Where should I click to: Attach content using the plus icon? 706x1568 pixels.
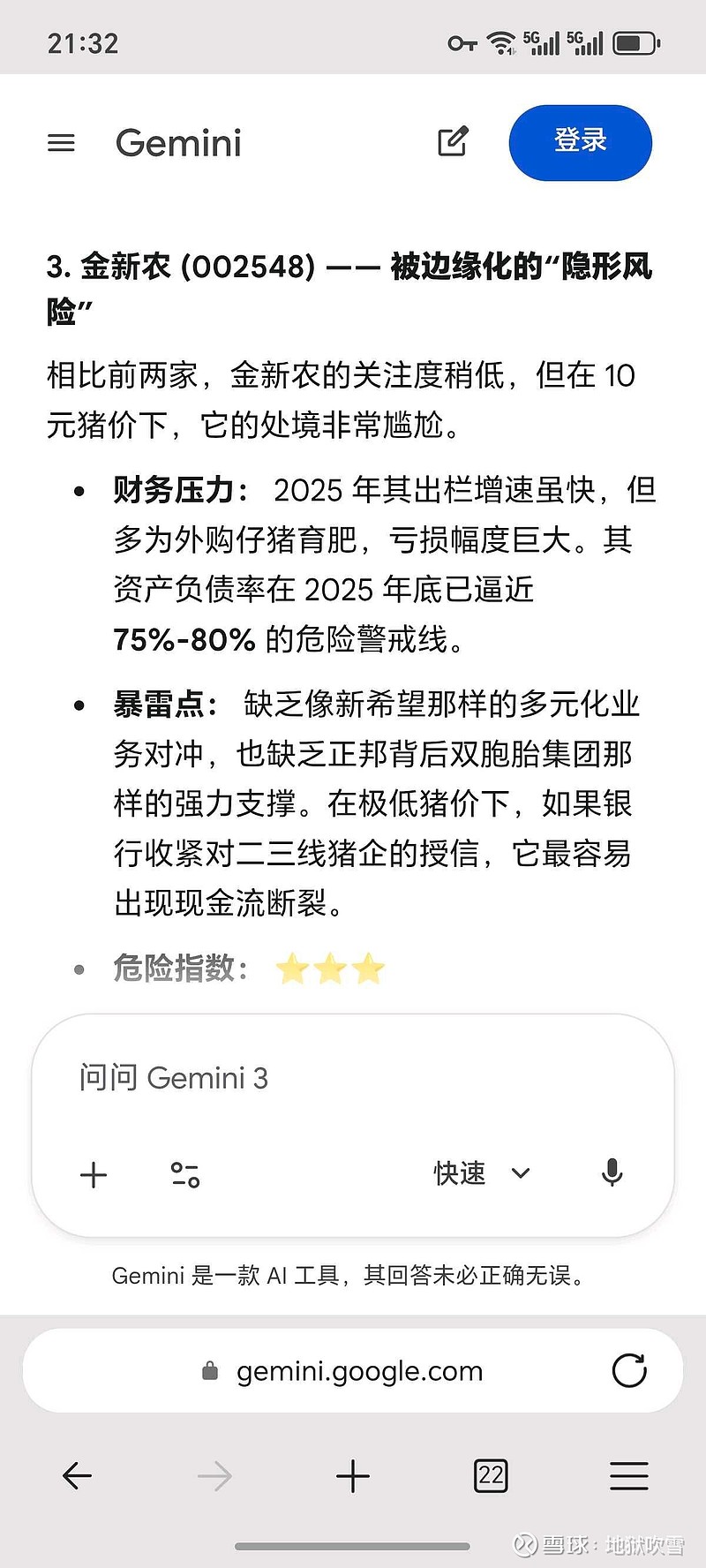point(94,1174)
